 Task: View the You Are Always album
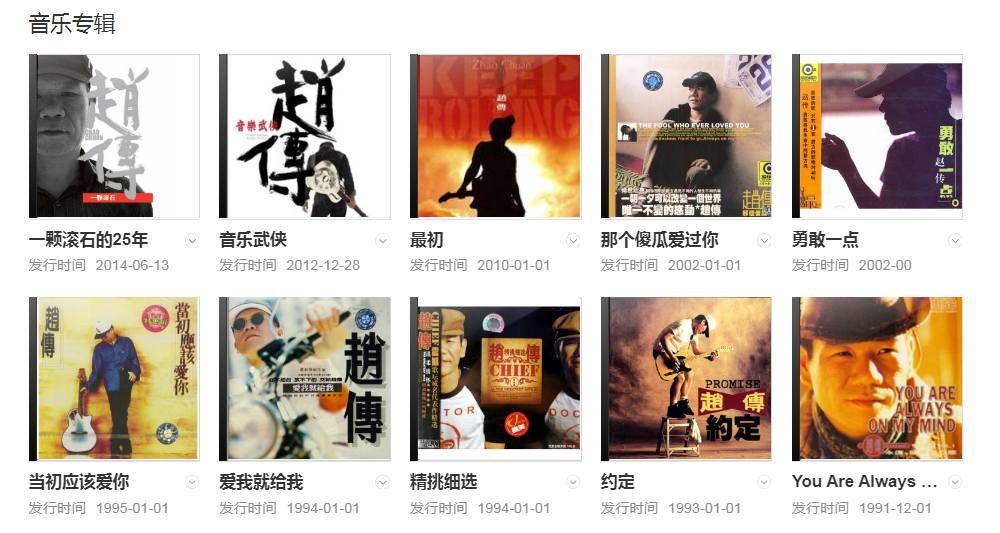[878, 379]
